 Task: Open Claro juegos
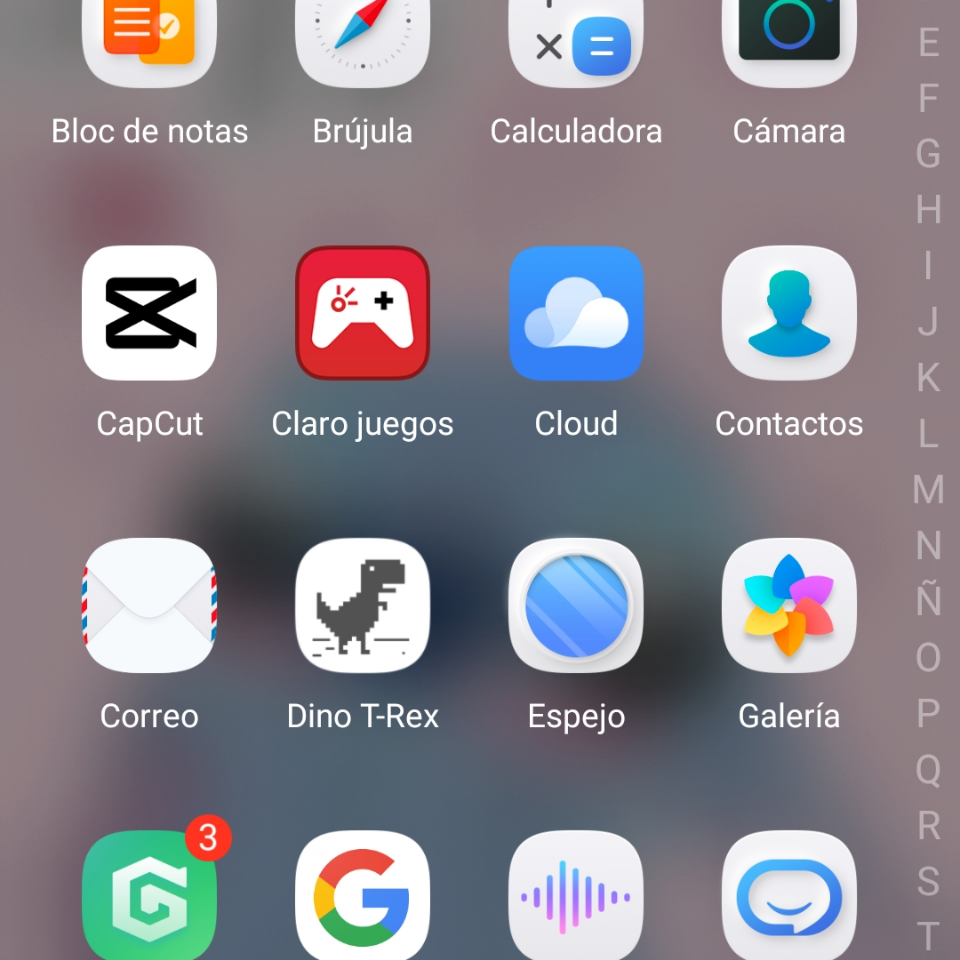[362, 313]
